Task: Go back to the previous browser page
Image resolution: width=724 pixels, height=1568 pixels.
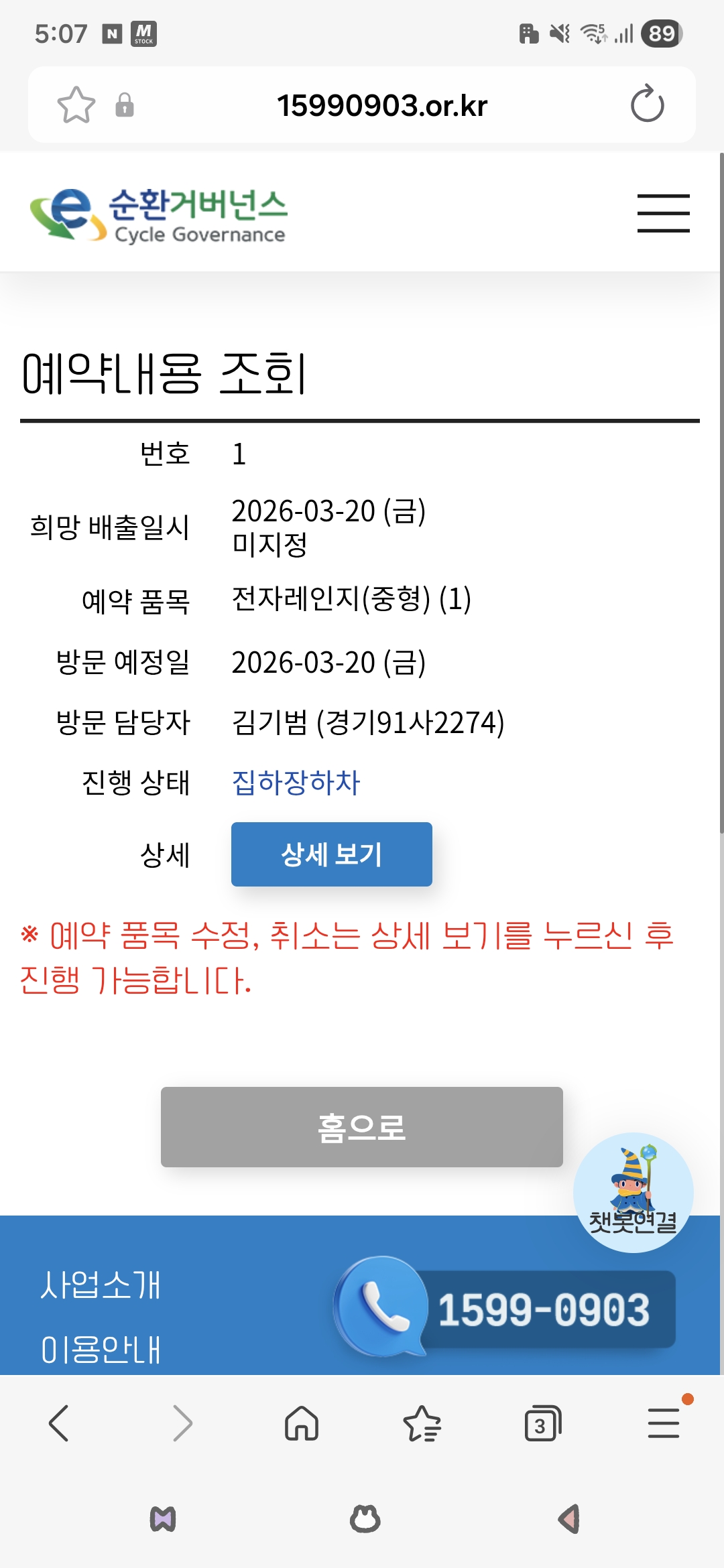Action: click(59, 1423)
